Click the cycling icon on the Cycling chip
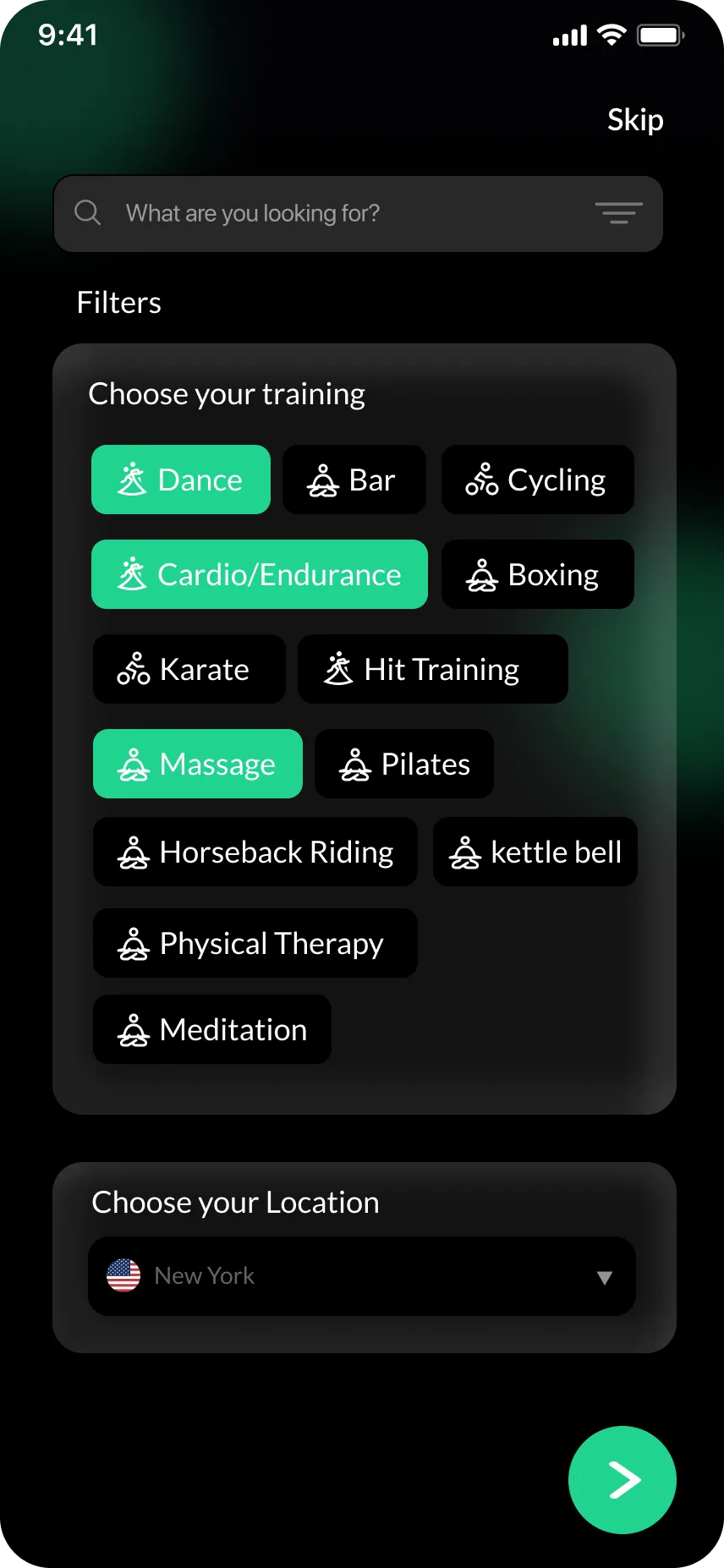 (x=480, y=480)
